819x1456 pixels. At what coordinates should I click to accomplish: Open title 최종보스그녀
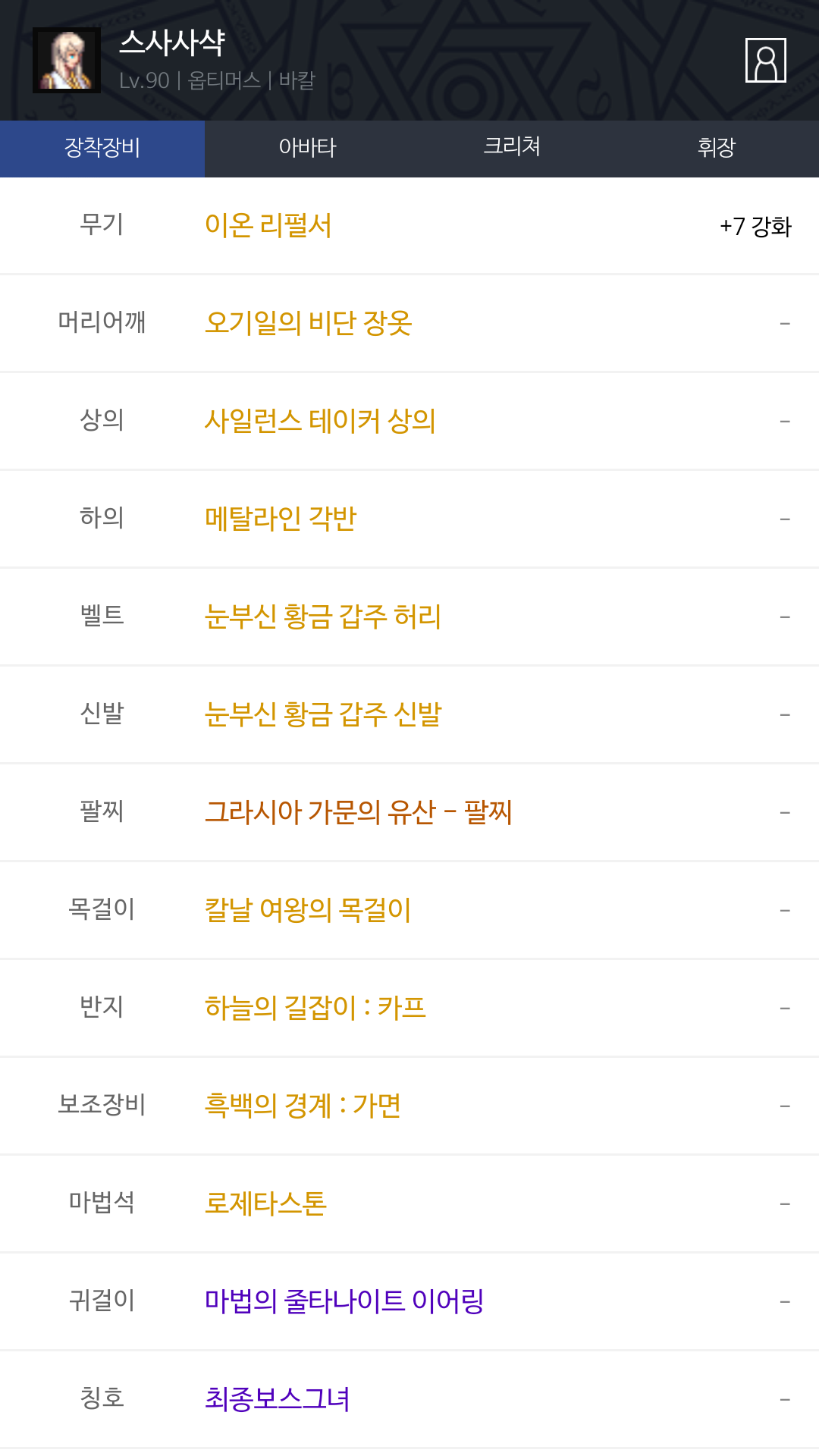[x=278, y=1399]
